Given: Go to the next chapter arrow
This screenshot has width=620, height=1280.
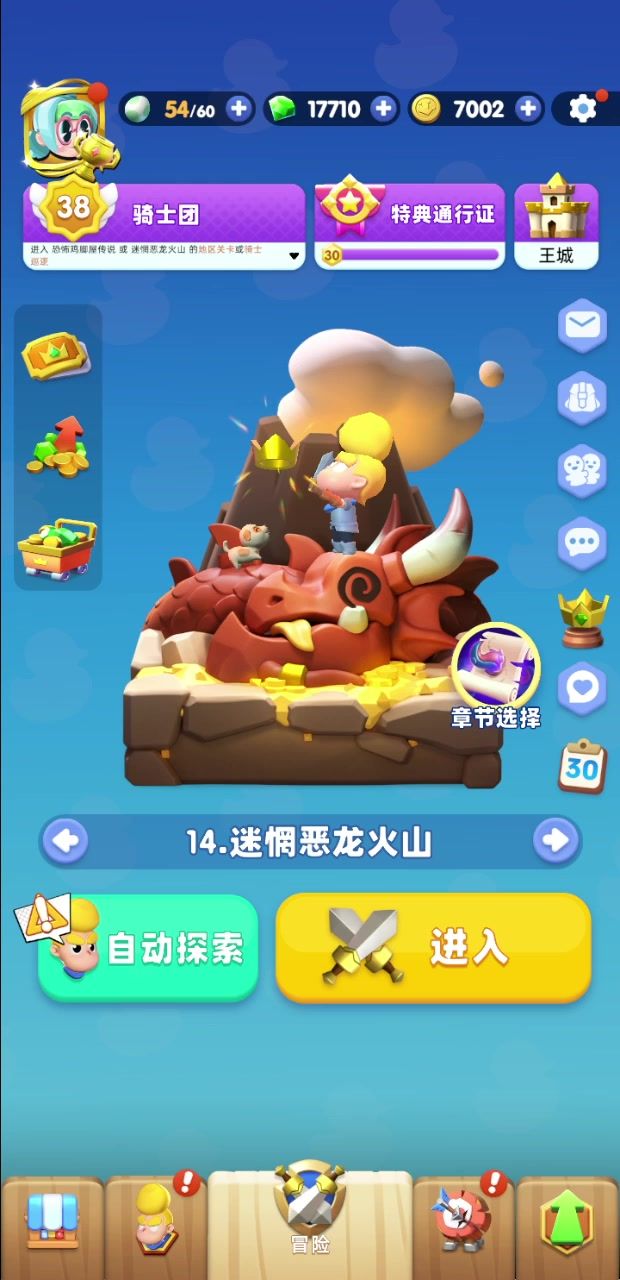Looking at the screenshot, I should (x=555, y=840).
